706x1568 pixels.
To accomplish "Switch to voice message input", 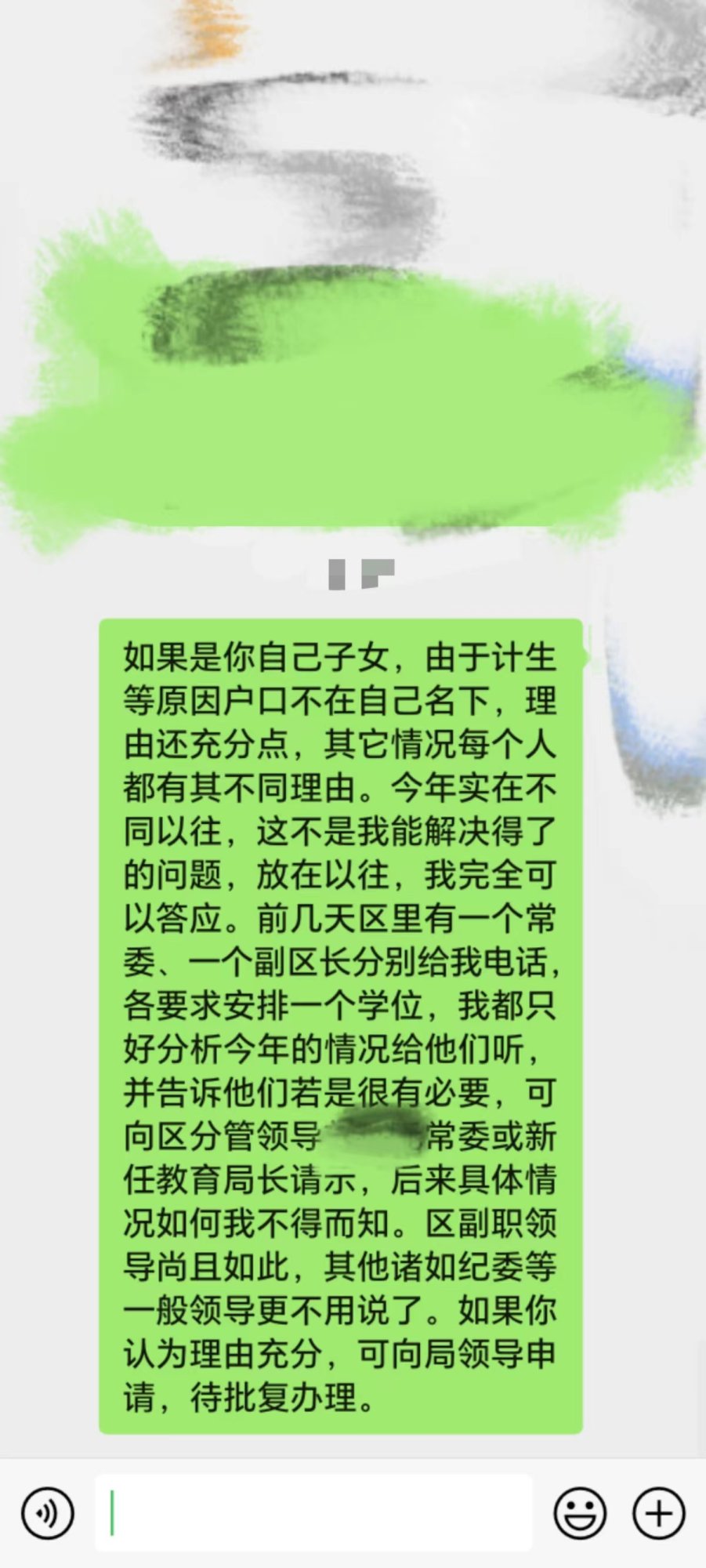I will click(x=48, y=1512).
